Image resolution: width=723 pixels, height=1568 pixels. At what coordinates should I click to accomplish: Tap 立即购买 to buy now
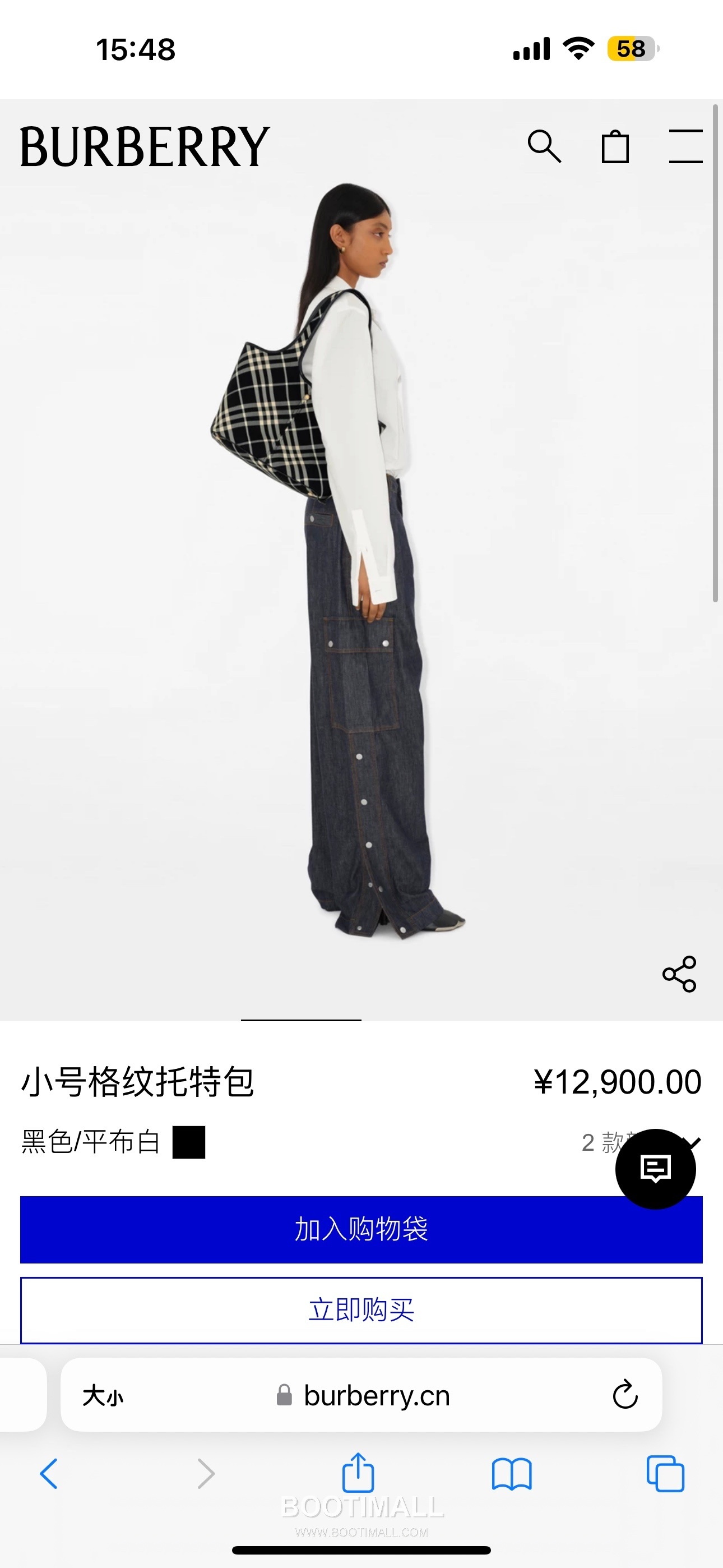coord(361,1311)
